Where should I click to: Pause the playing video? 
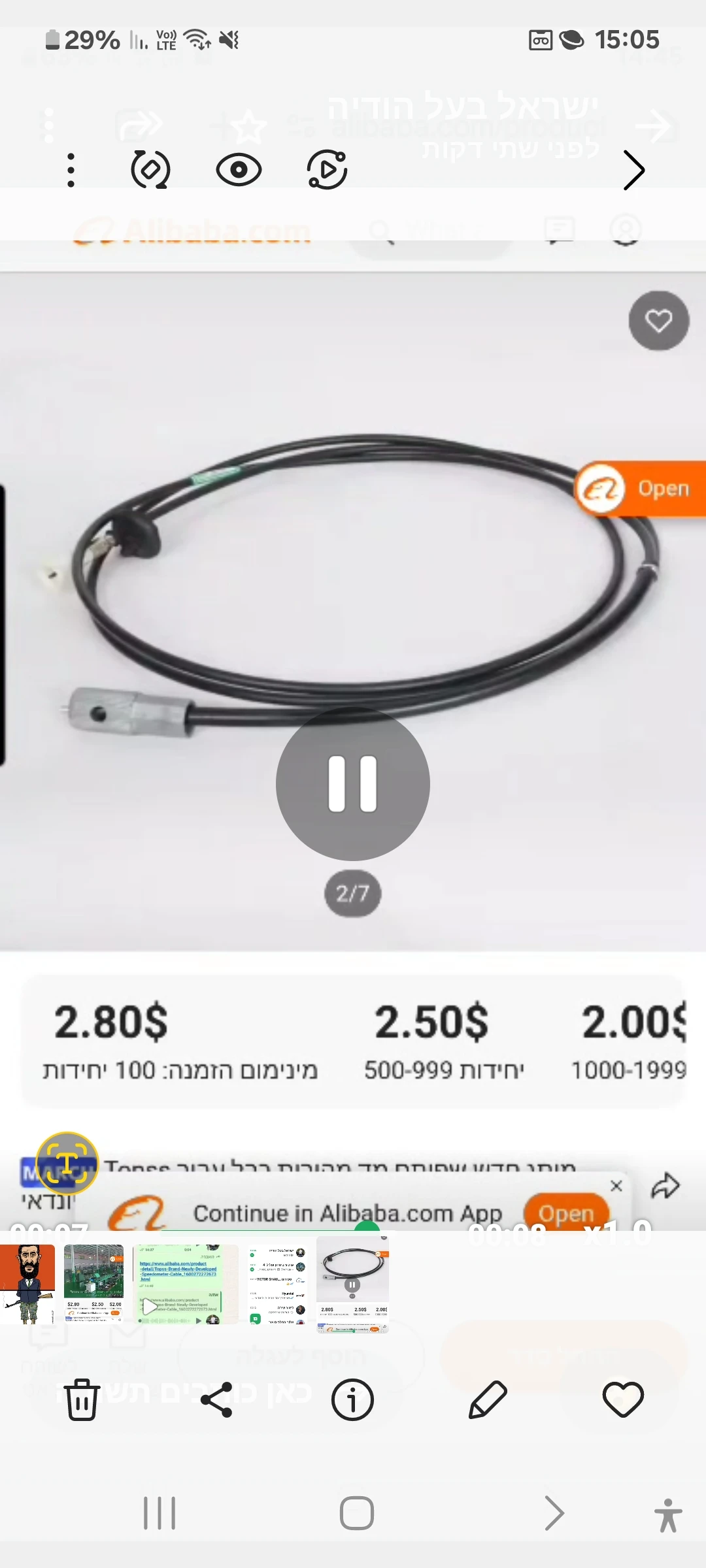[x=352, y=783]
